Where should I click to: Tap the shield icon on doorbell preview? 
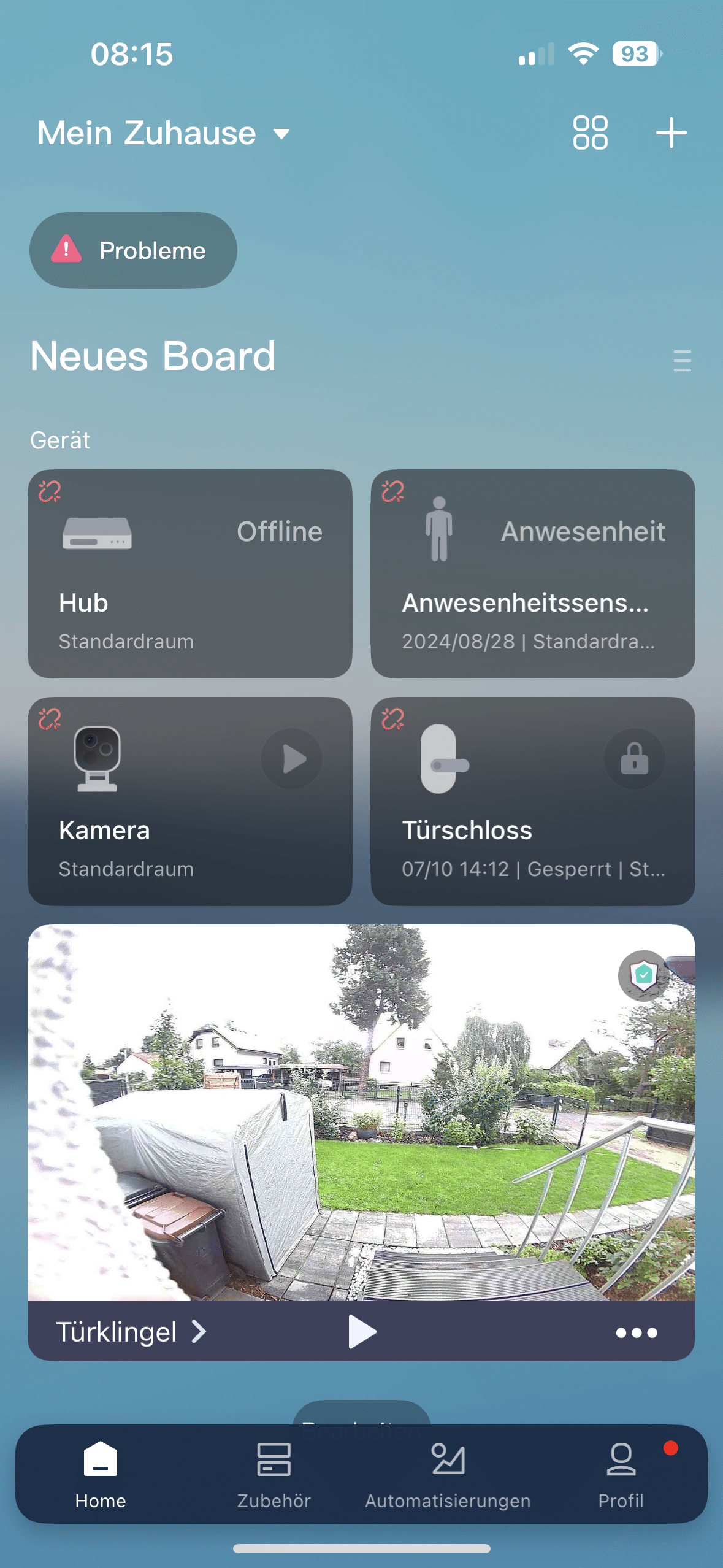coord(643,975)
